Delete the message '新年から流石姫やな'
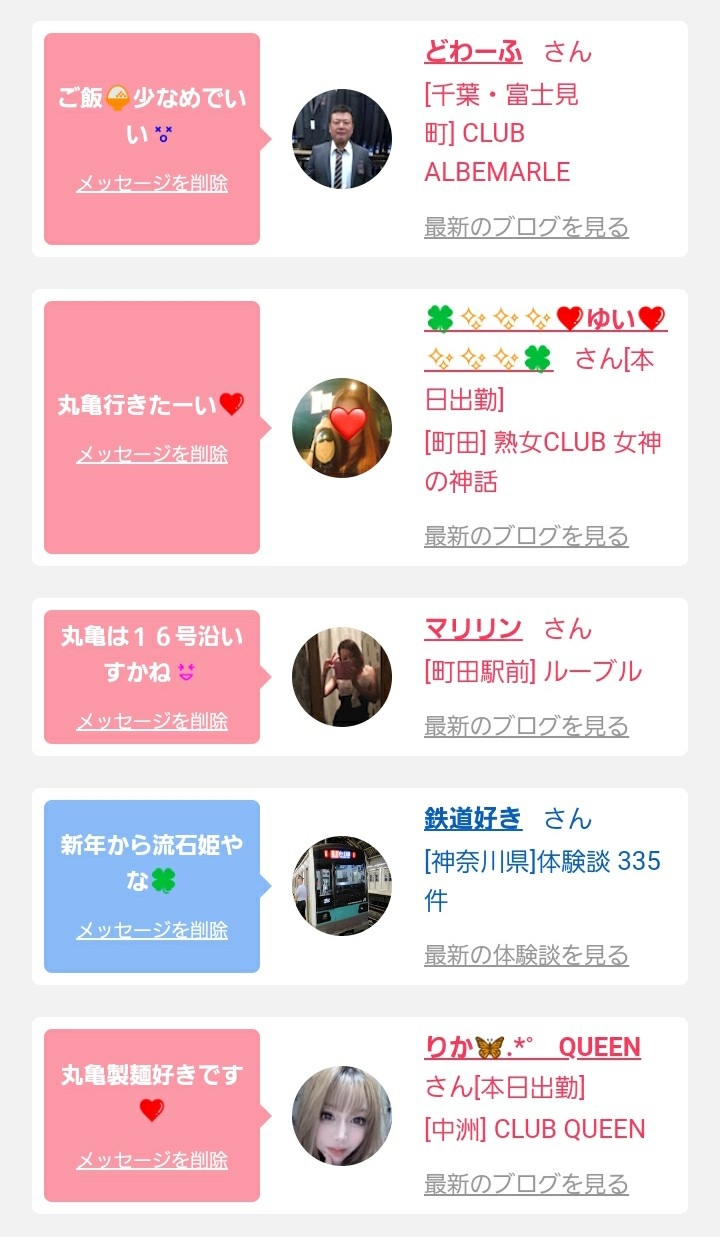Screen dimensions: 720x1237 (152, 930)
